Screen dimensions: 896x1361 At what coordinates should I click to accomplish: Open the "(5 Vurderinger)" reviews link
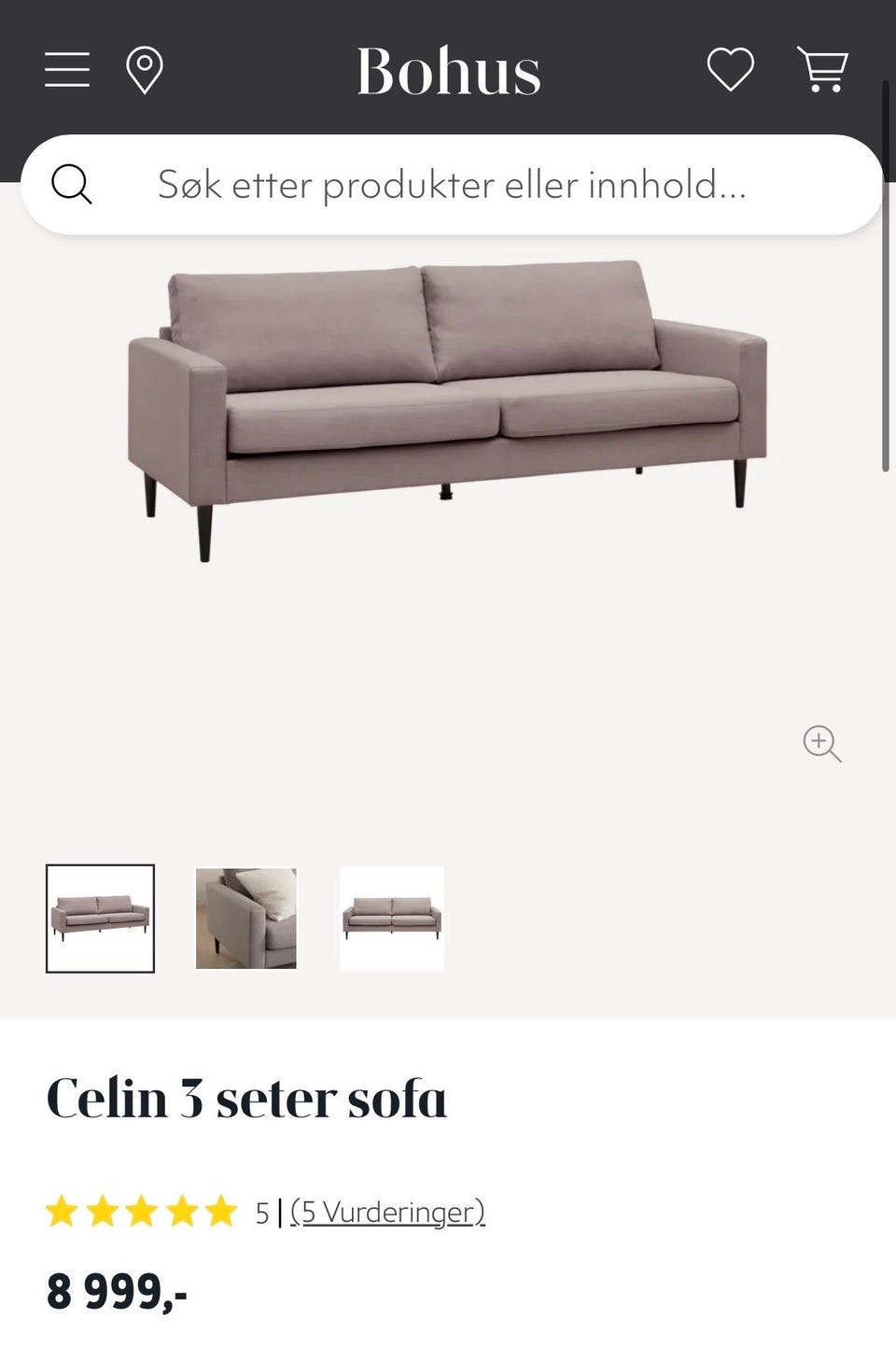[387, 1212]
